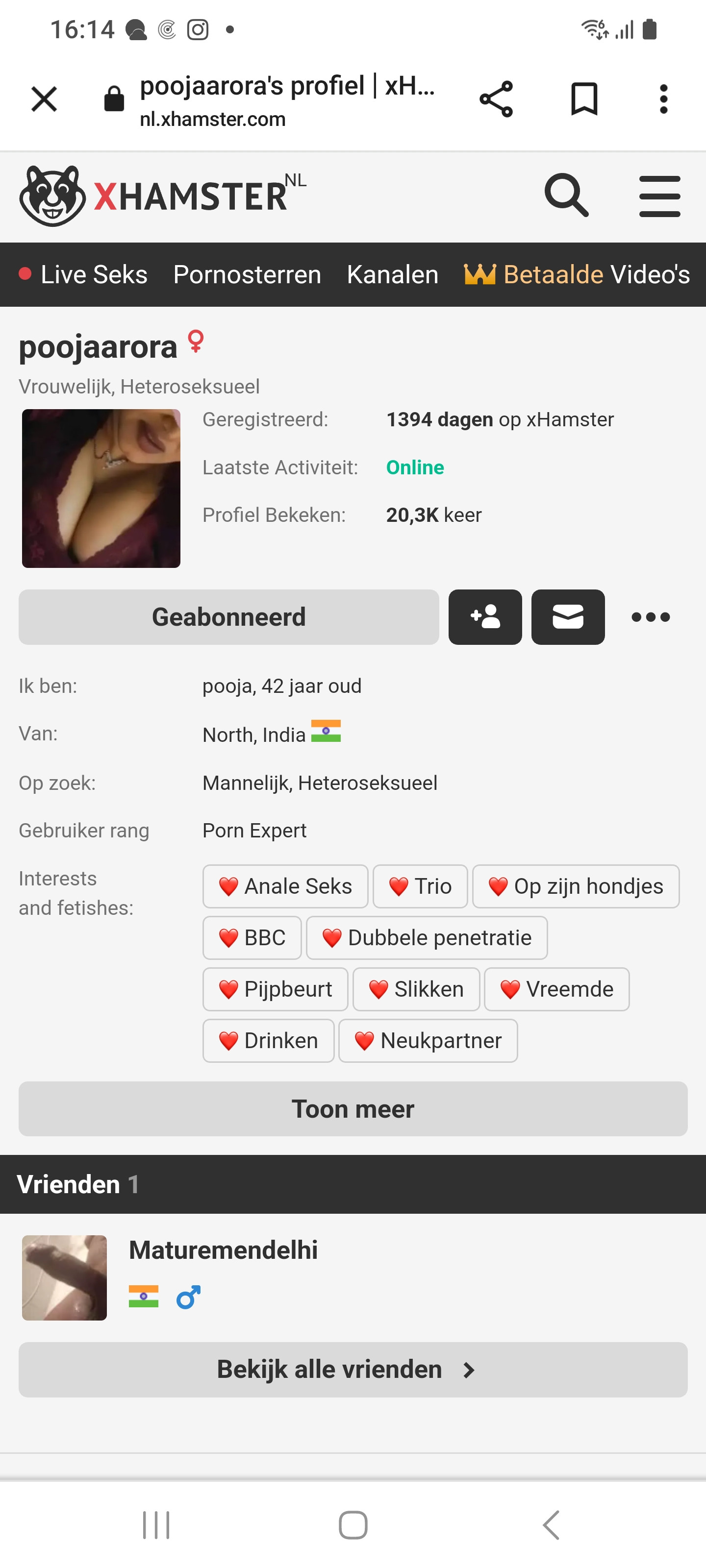Tap the Geabonneerd subscription button
This screenshot has height=1568, width=706.
pos(228,616)
